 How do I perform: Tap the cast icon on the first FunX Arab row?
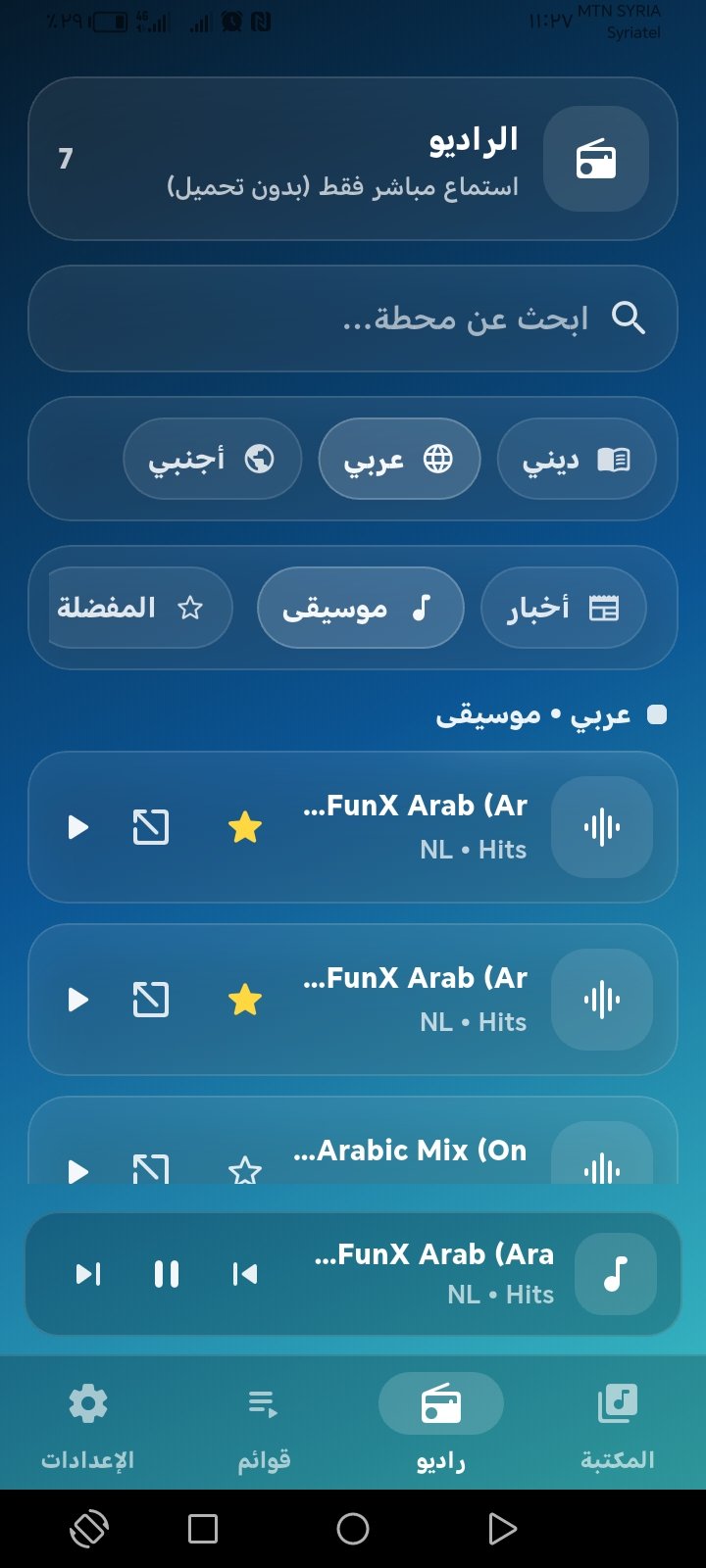[x=152, y=826]
